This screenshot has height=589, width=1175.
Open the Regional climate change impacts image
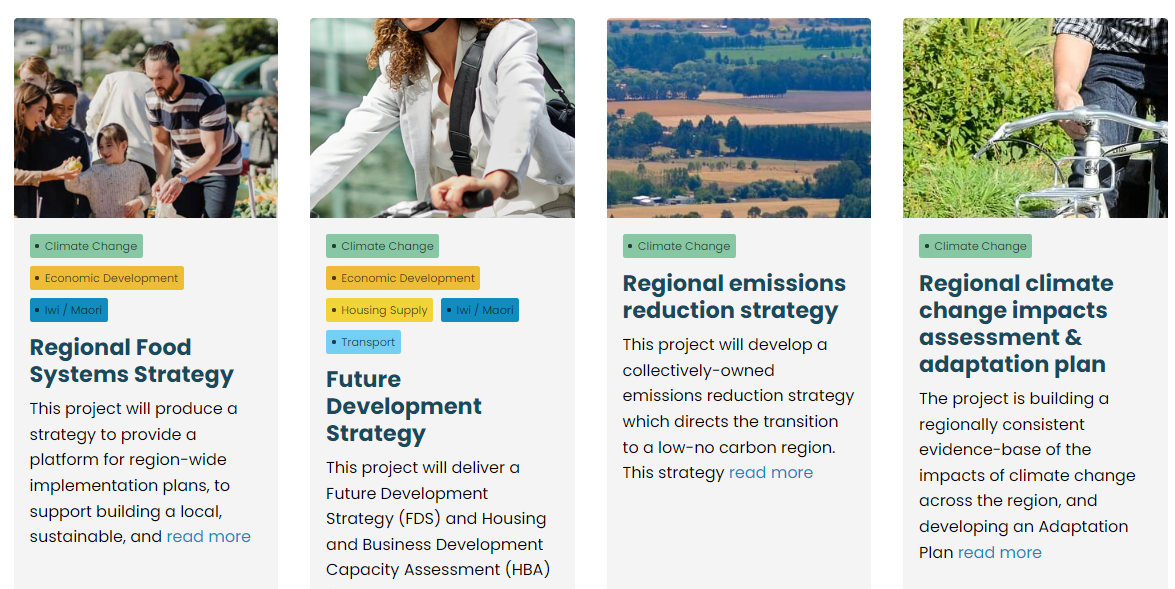1035,118
